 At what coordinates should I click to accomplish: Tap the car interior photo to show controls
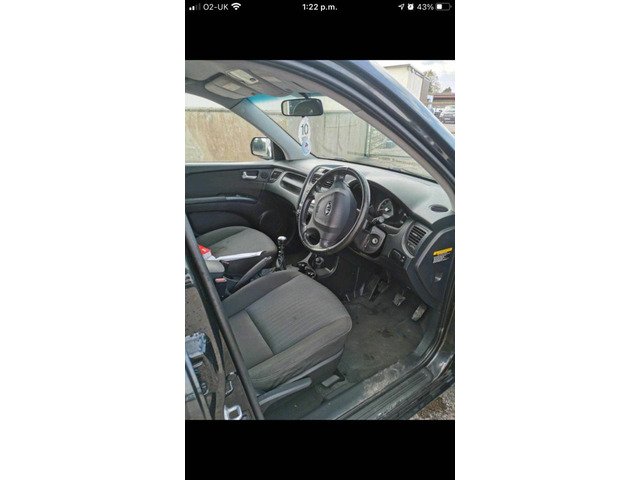tap(319, 240)
